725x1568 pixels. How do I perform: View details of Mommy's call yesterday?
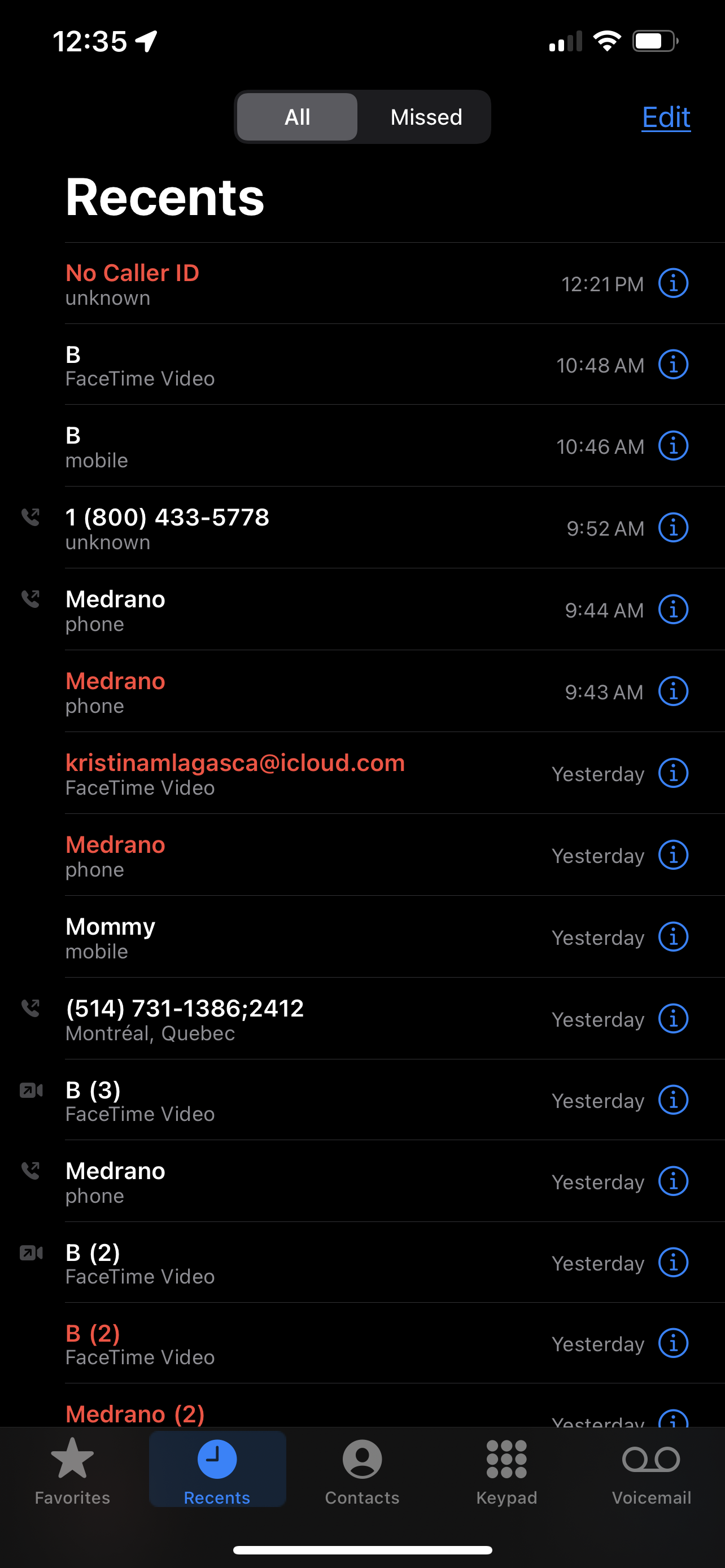(x=672, y=938)
